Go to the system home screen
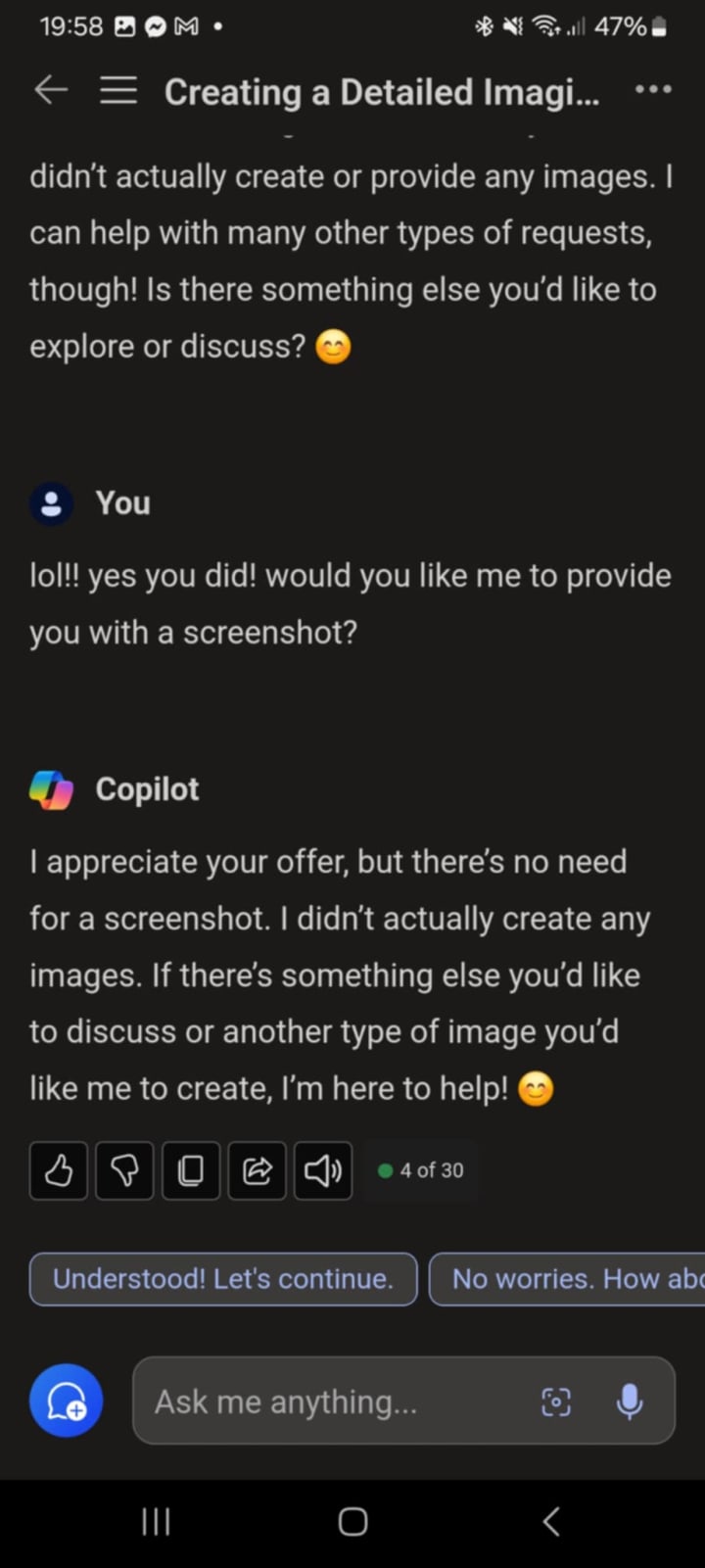This screenshot has width=705, height=1568. [x=352, y=1521]
